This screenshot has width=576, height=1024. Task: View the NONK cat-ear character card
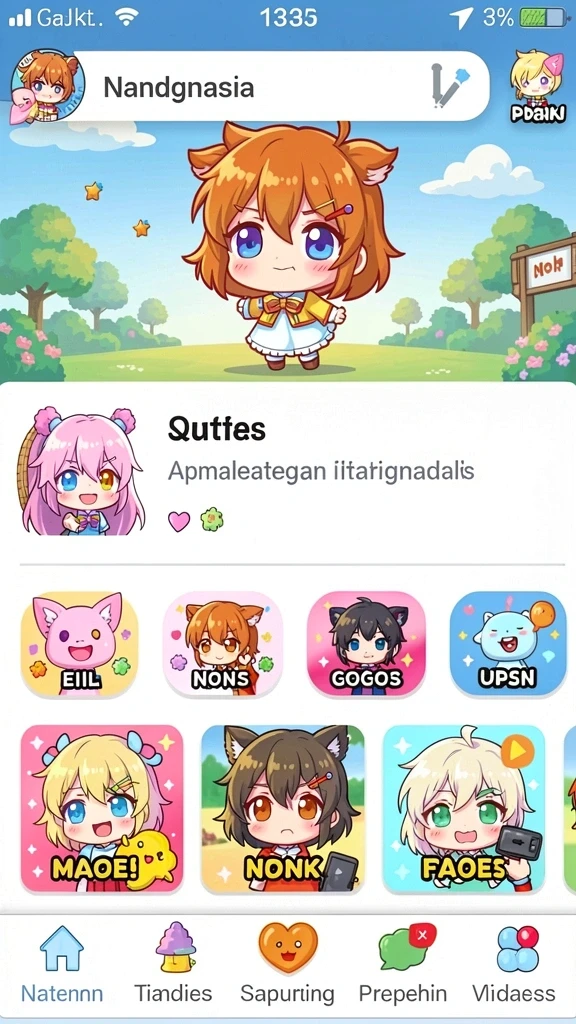283,808
